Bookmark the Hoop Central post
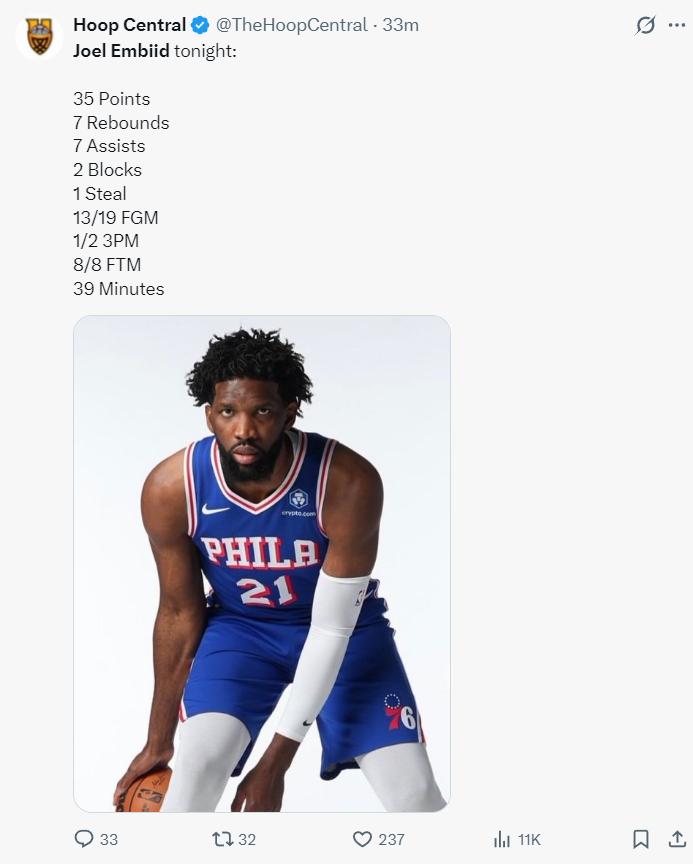 click(x=641, y=839)
